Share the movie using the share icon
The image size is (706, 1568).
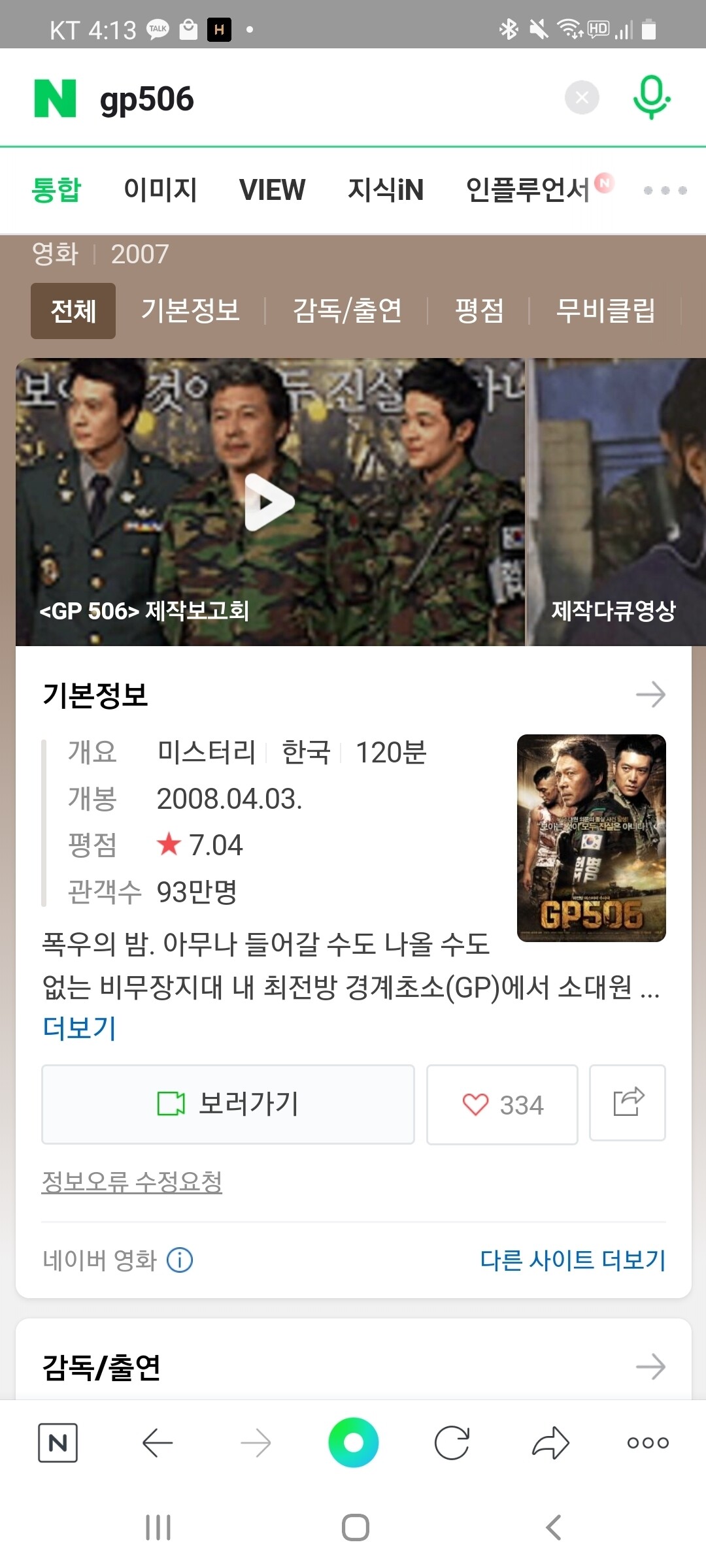tap(627, 1103)
